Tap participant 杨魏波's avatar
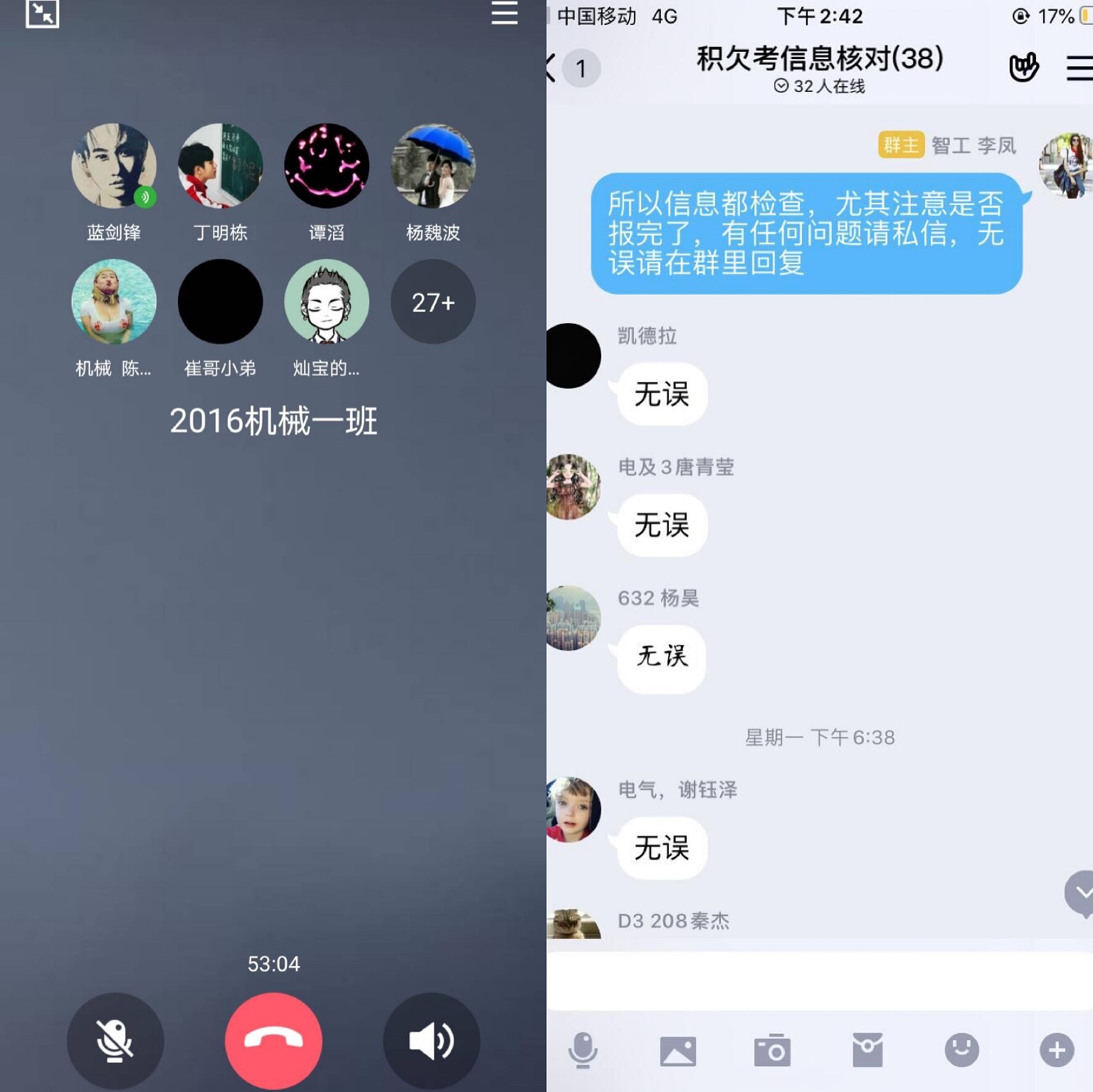Viewport: 1093px width, 1092px height. 433,166
